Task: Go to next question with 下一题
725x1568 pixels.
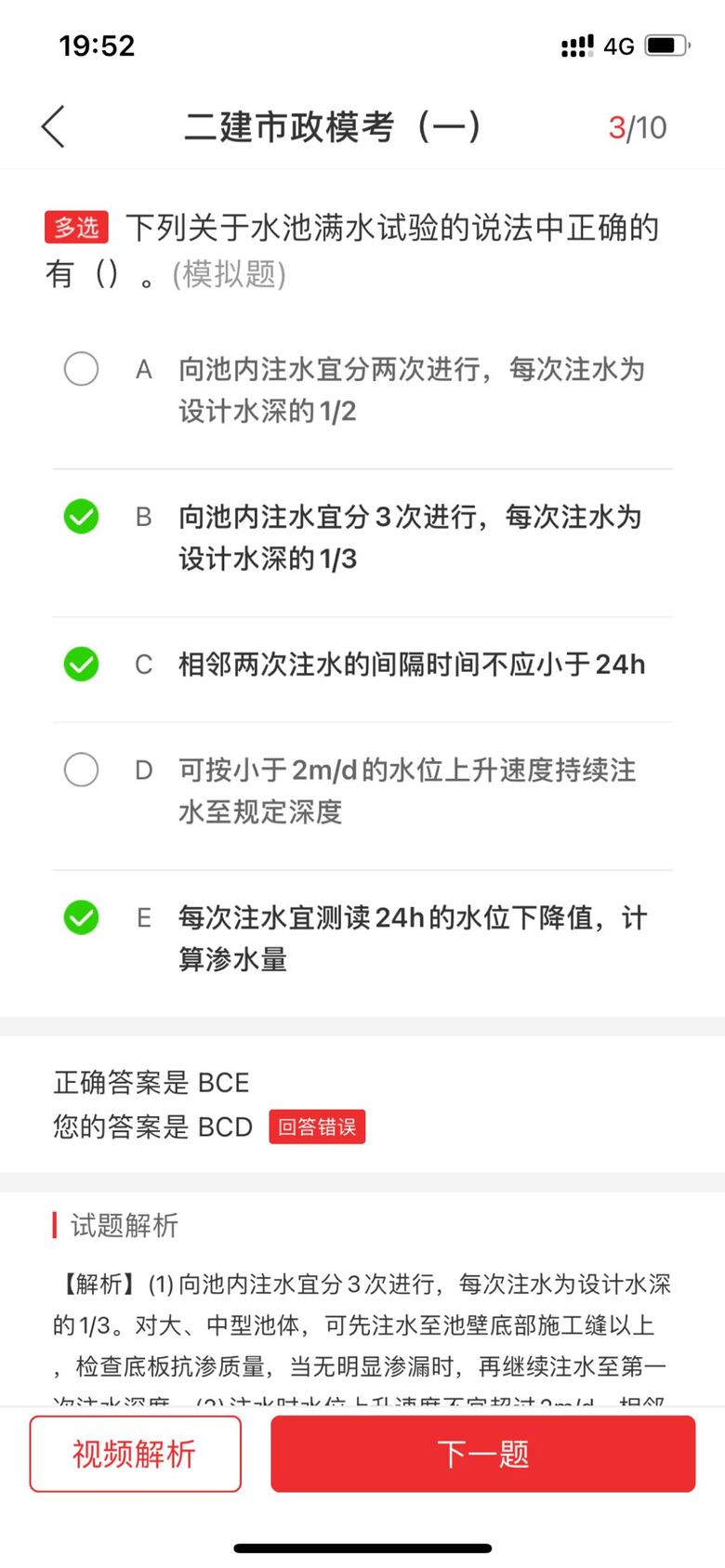Action: click(x=482, y=1454)
